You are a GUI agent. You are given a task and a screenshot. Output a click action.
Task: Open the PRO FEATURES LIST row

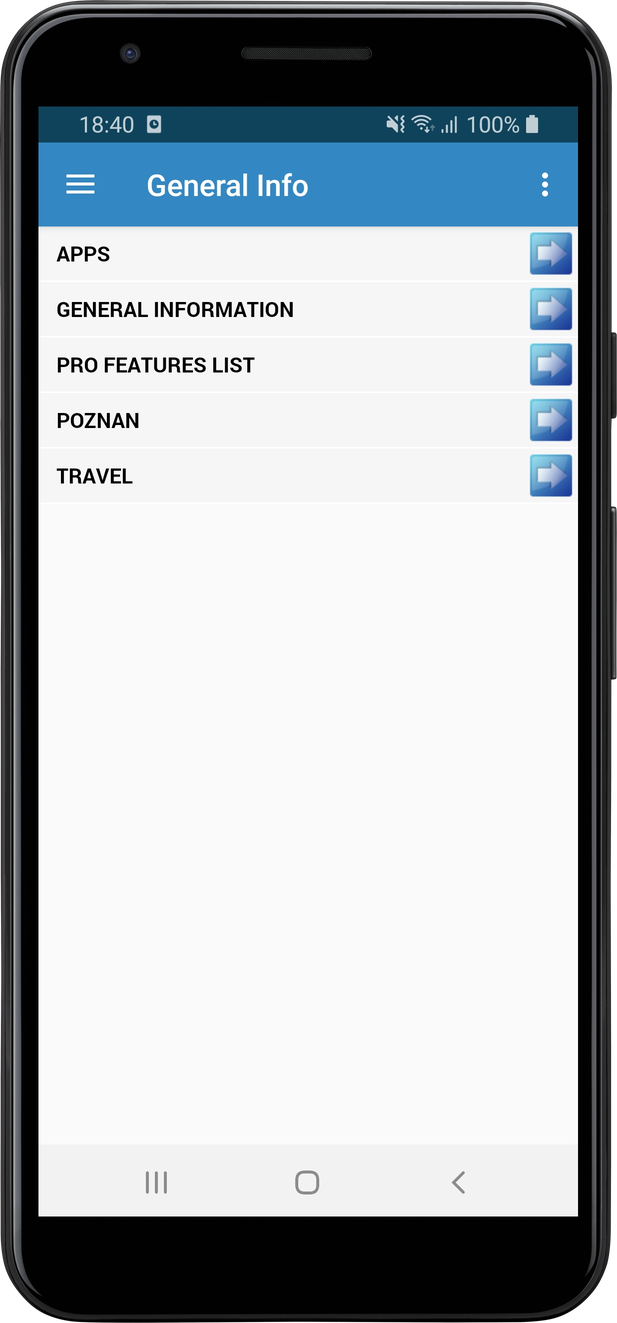(x=308, y=365)
